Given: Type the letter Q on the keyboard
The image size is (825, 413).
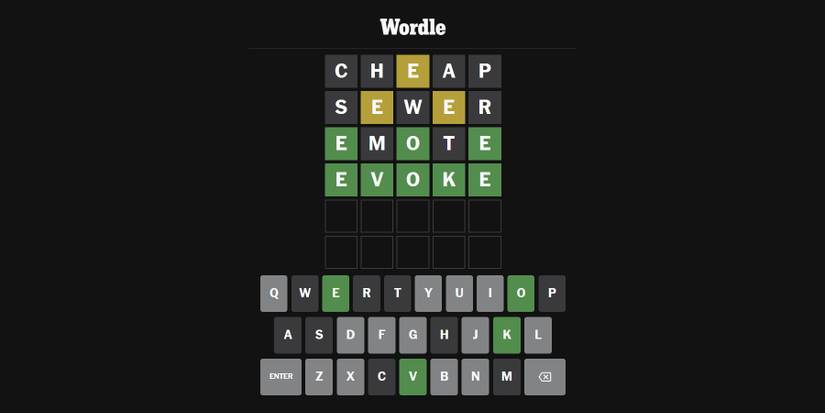Looking at the screenshot, I should [x=274, y=293].
